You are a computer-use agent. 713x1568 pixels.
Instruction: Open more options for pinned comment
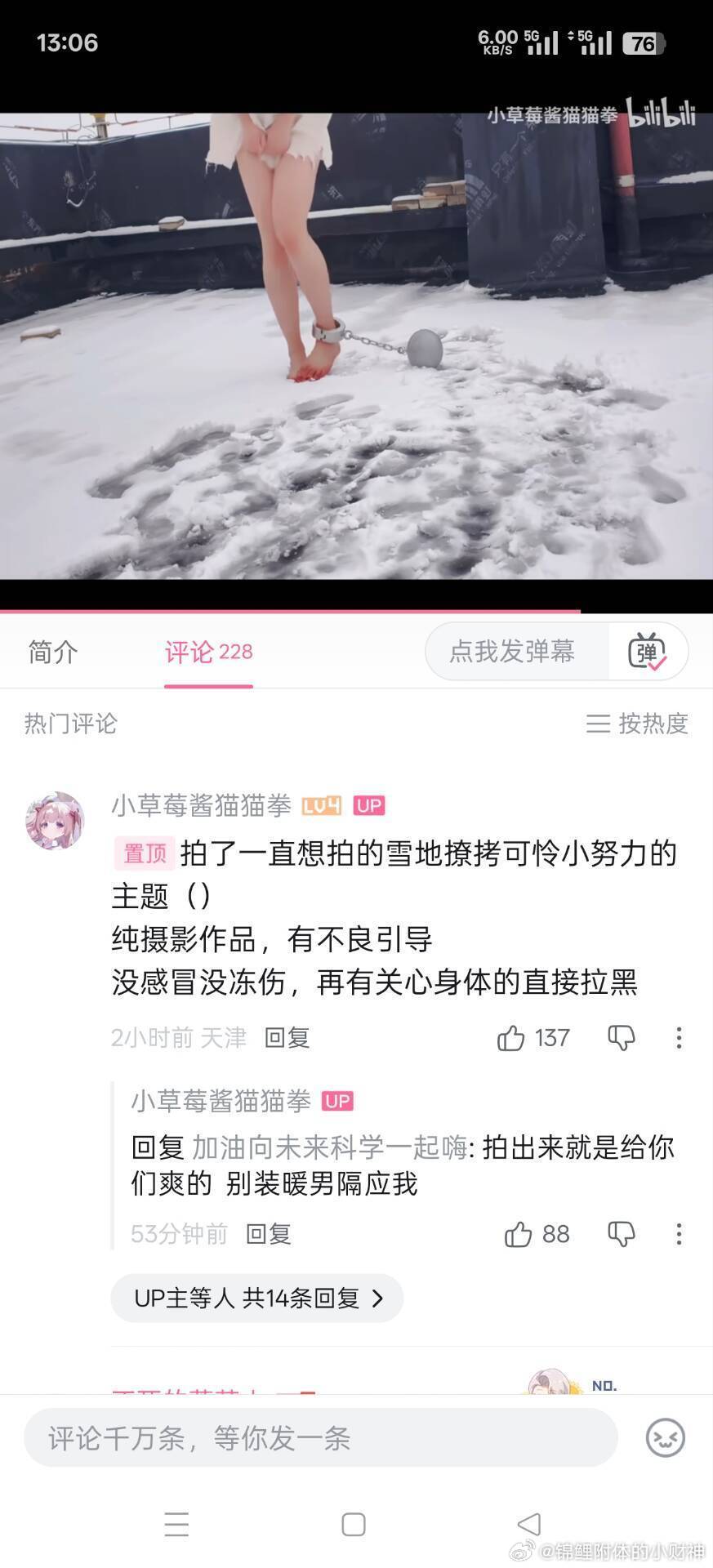[679, 1038]
